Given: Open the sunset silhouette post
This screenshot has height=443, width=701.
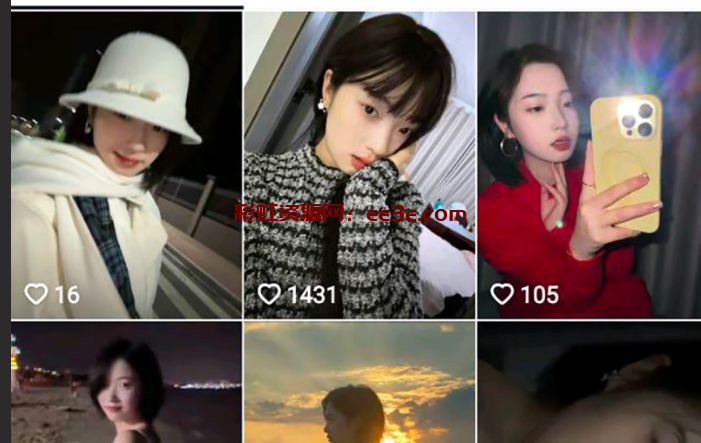Looking at the screenshot, I should pyautogui.click(x=359, y=384).
